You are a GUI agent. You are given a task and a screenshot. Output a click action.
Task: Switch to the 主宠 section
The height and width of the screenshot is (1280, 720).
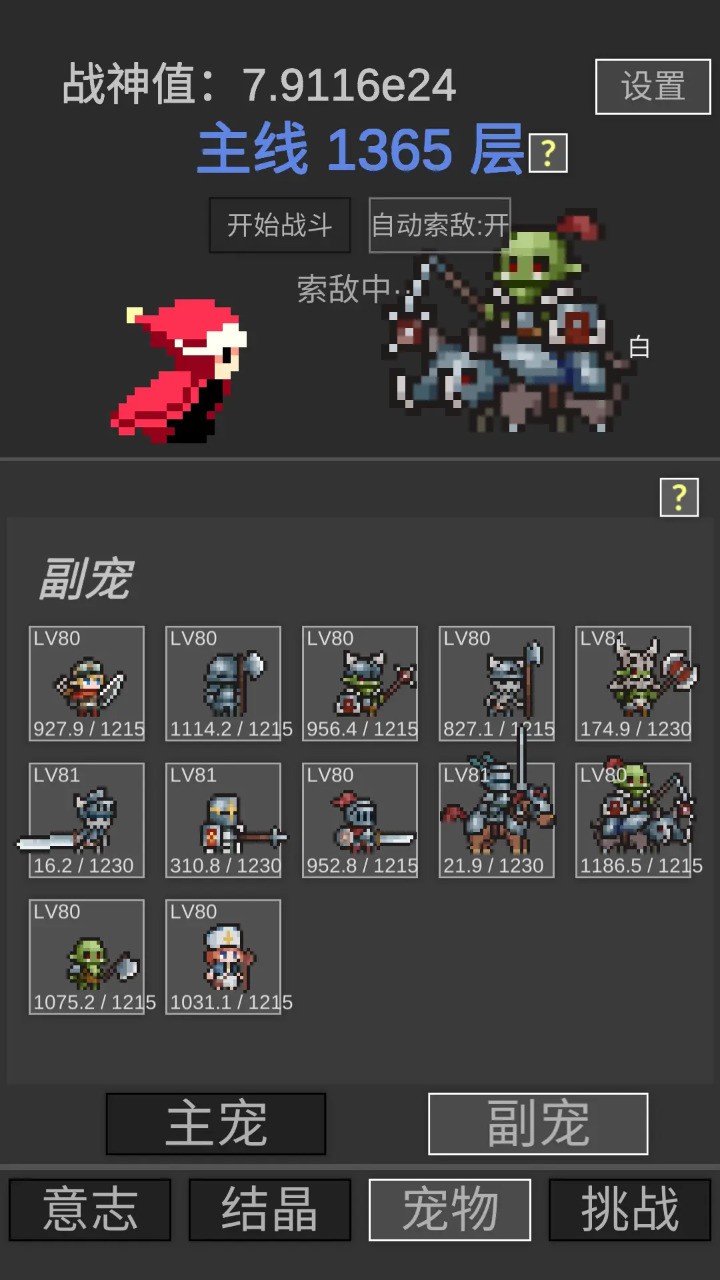(x=216, y=1124)
